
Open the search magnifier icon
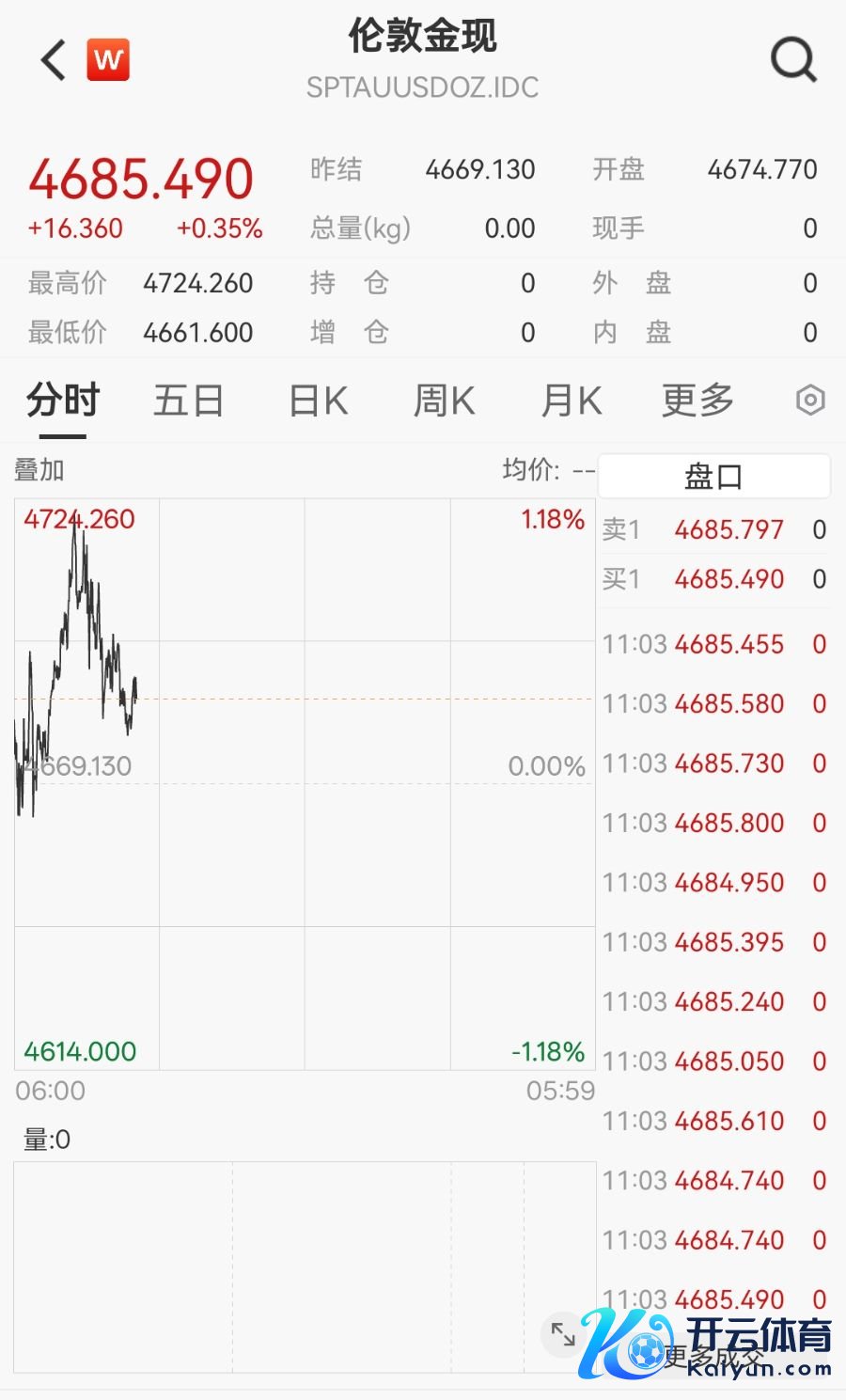793,61
